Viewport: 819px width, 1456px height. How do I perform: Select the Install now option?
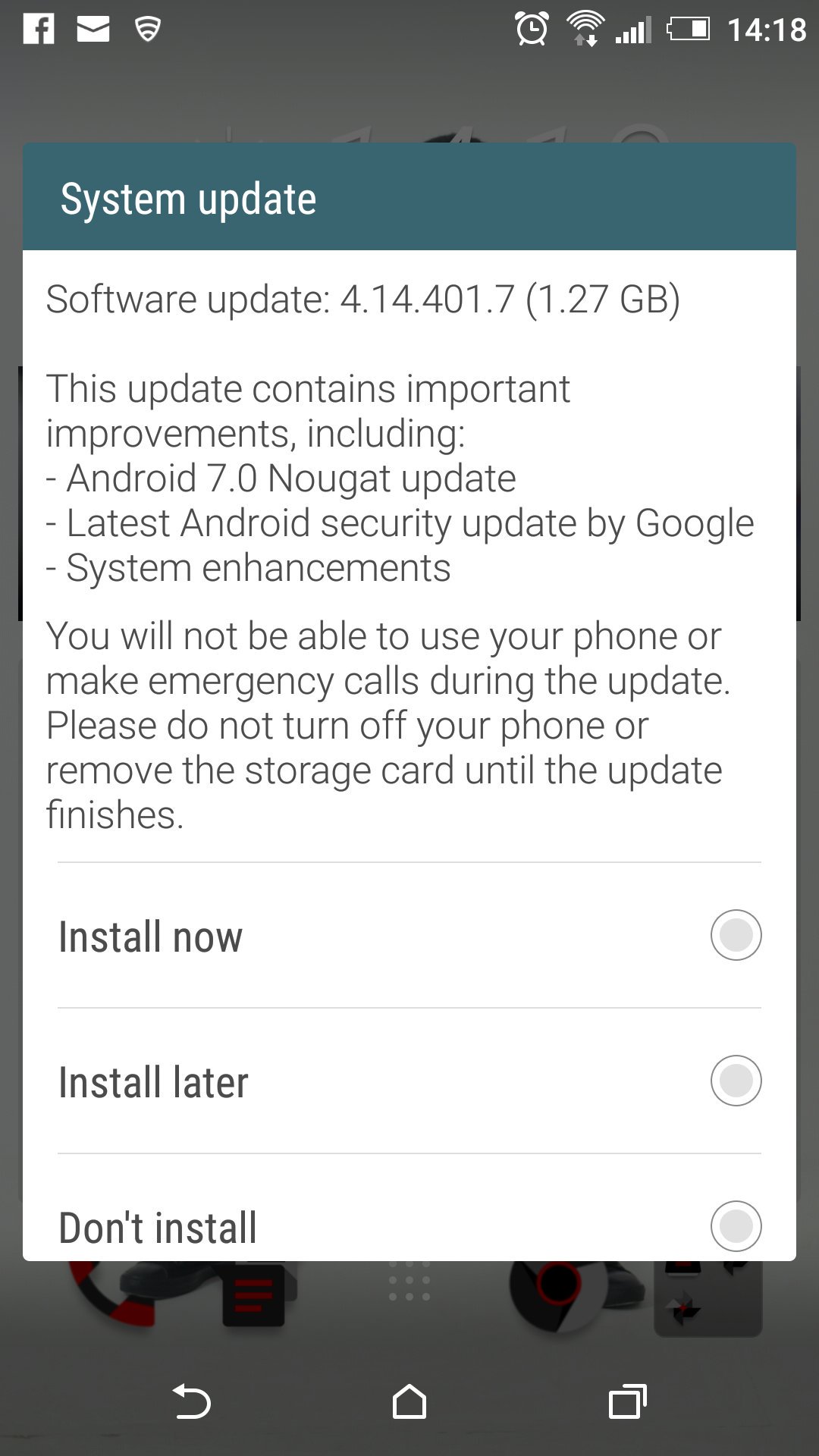pos(409,935)
